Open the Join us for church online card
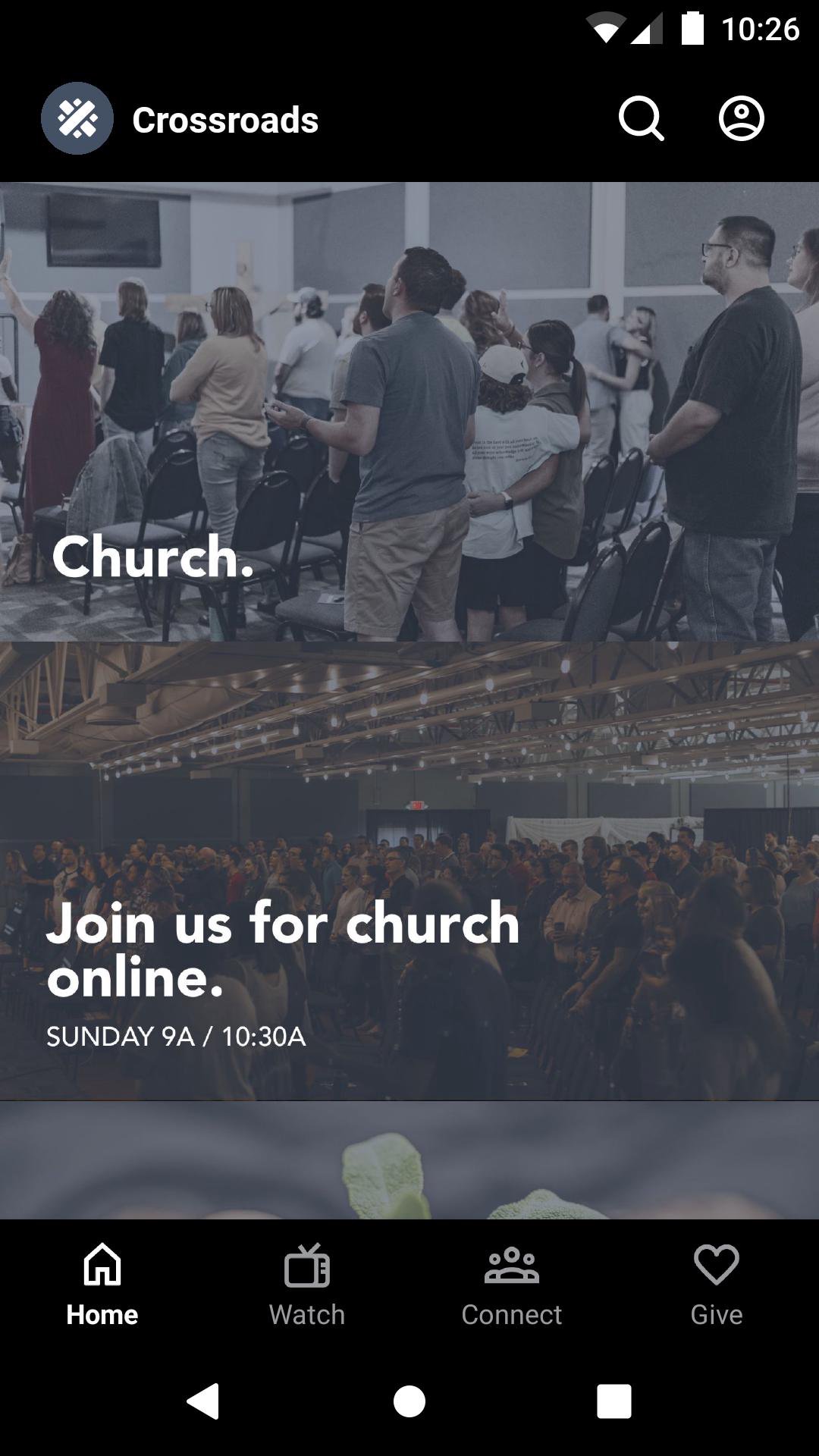Viewport: 819px width, 1456px height. (x=409, y=872)
